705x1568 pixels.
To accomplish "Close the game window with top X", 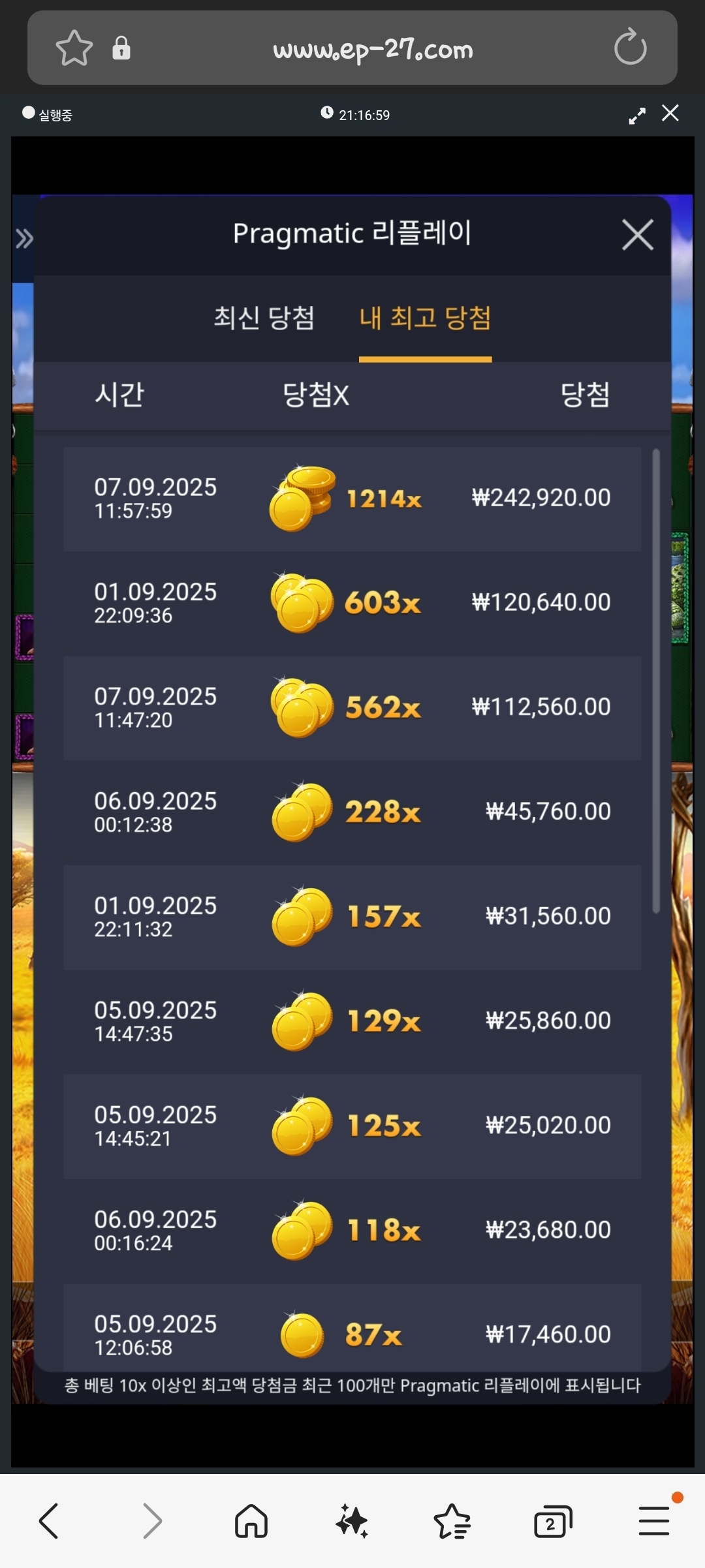I will click(x=670, y=114).
